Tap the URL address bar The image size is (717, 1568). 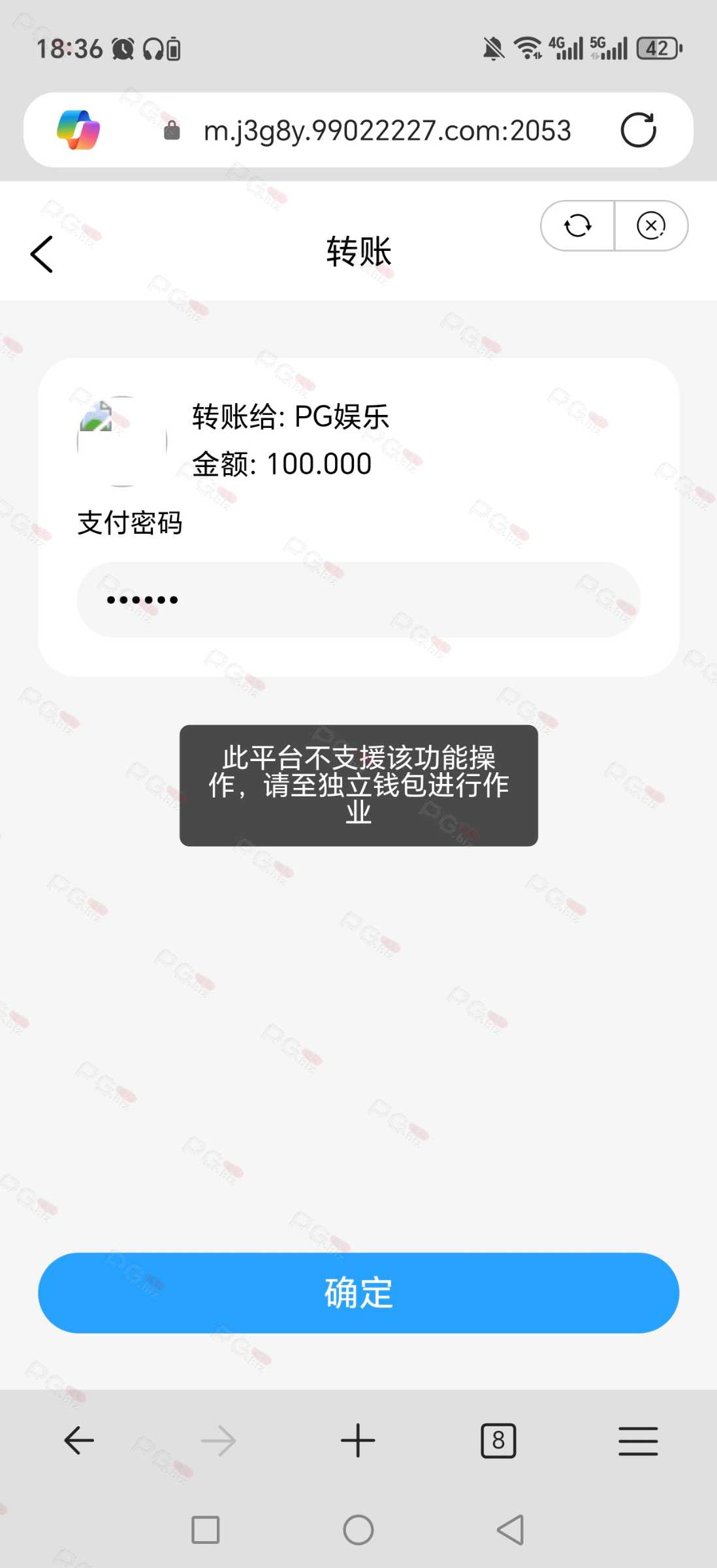pyautogui.click(x=387, y=130)
